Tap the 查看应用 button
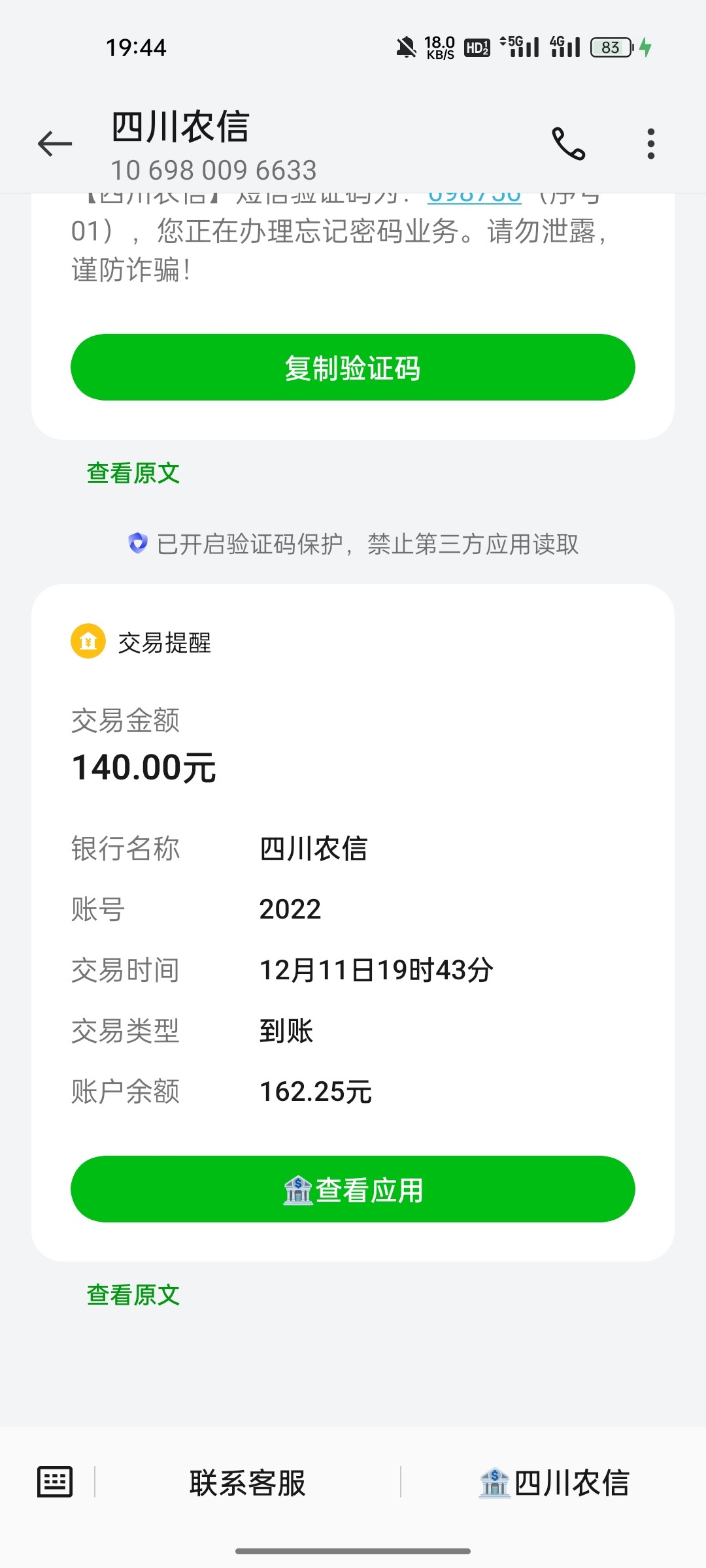 pos(353,1189)
